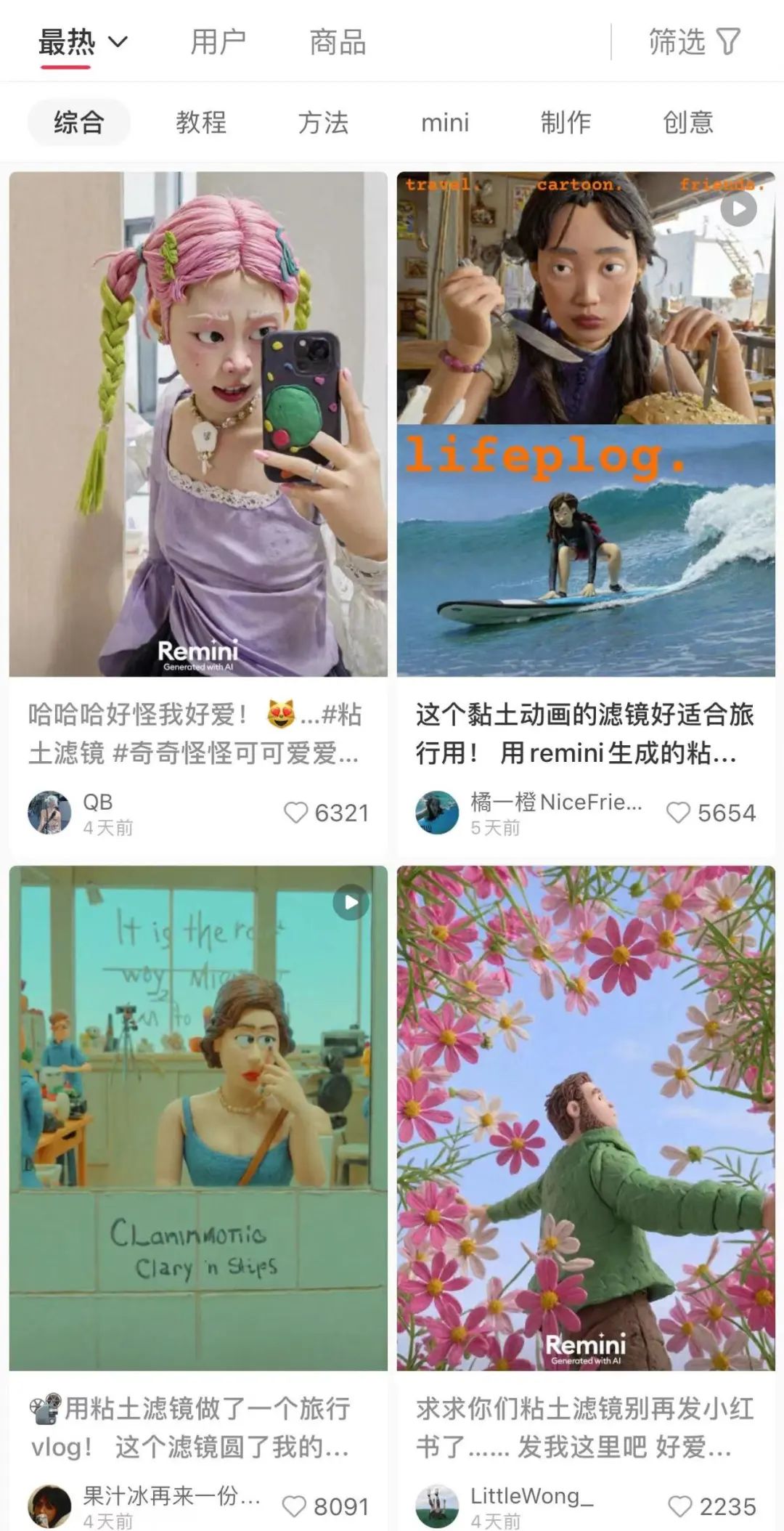Like QB's post with 6321 likes
The height and width of the screenshot is (1531, 784).
pyautogui.click(x=295, y=813)
